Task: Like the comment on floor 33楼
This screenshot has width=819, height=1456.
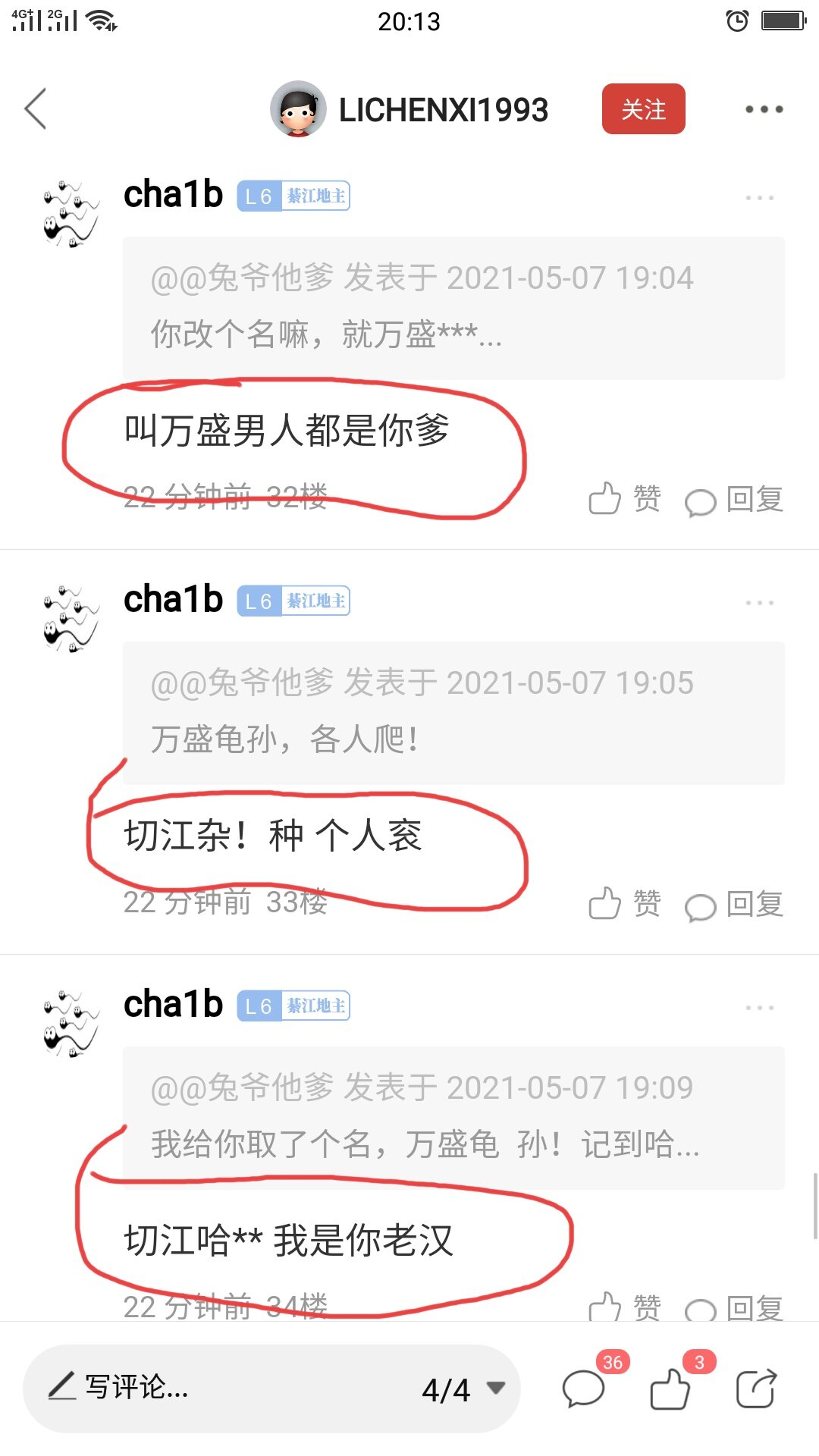Action: [624, 904]
